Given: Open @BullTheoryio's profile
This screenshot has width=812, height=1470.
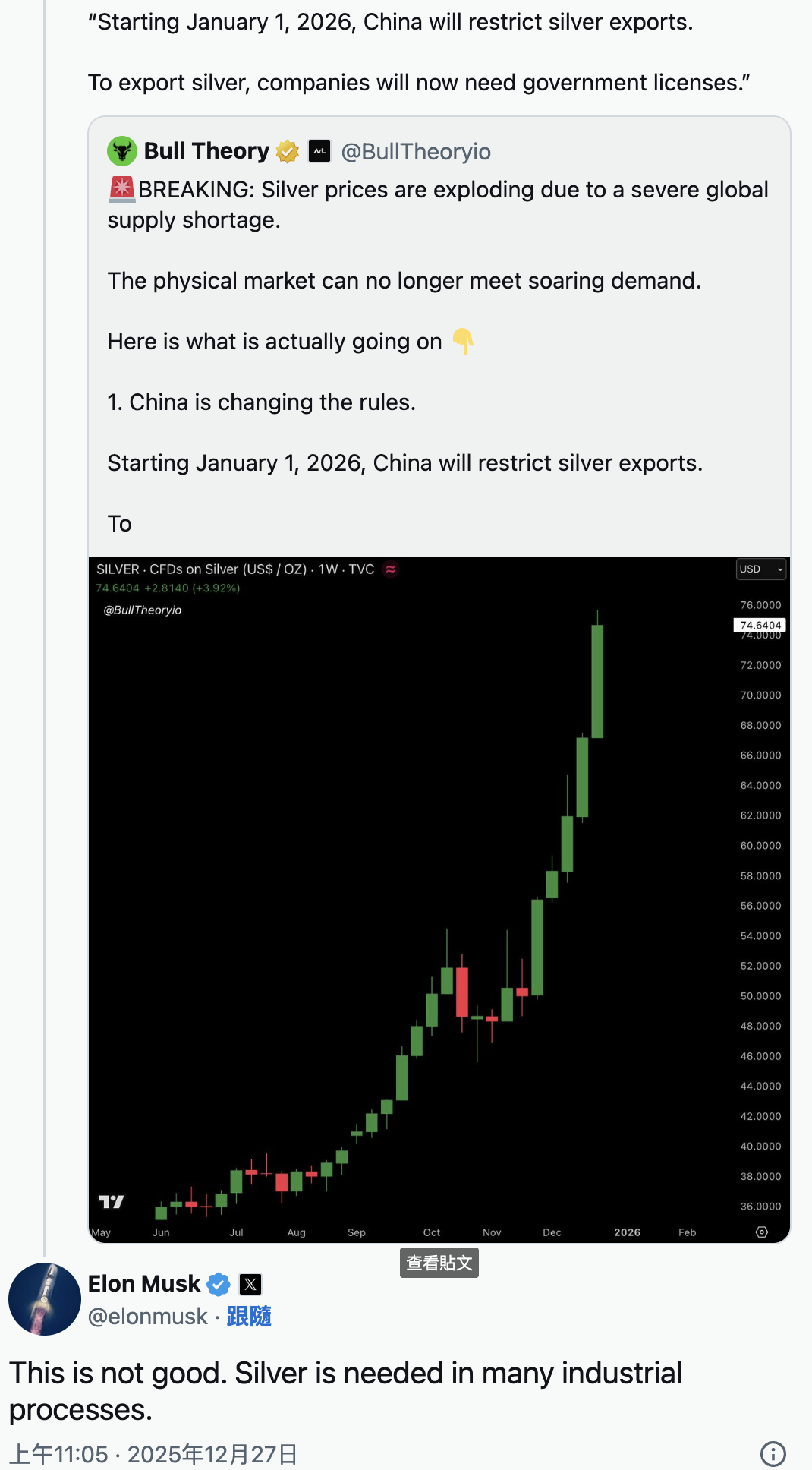Looking at the screenshot, I should click(x=416, y=150).
